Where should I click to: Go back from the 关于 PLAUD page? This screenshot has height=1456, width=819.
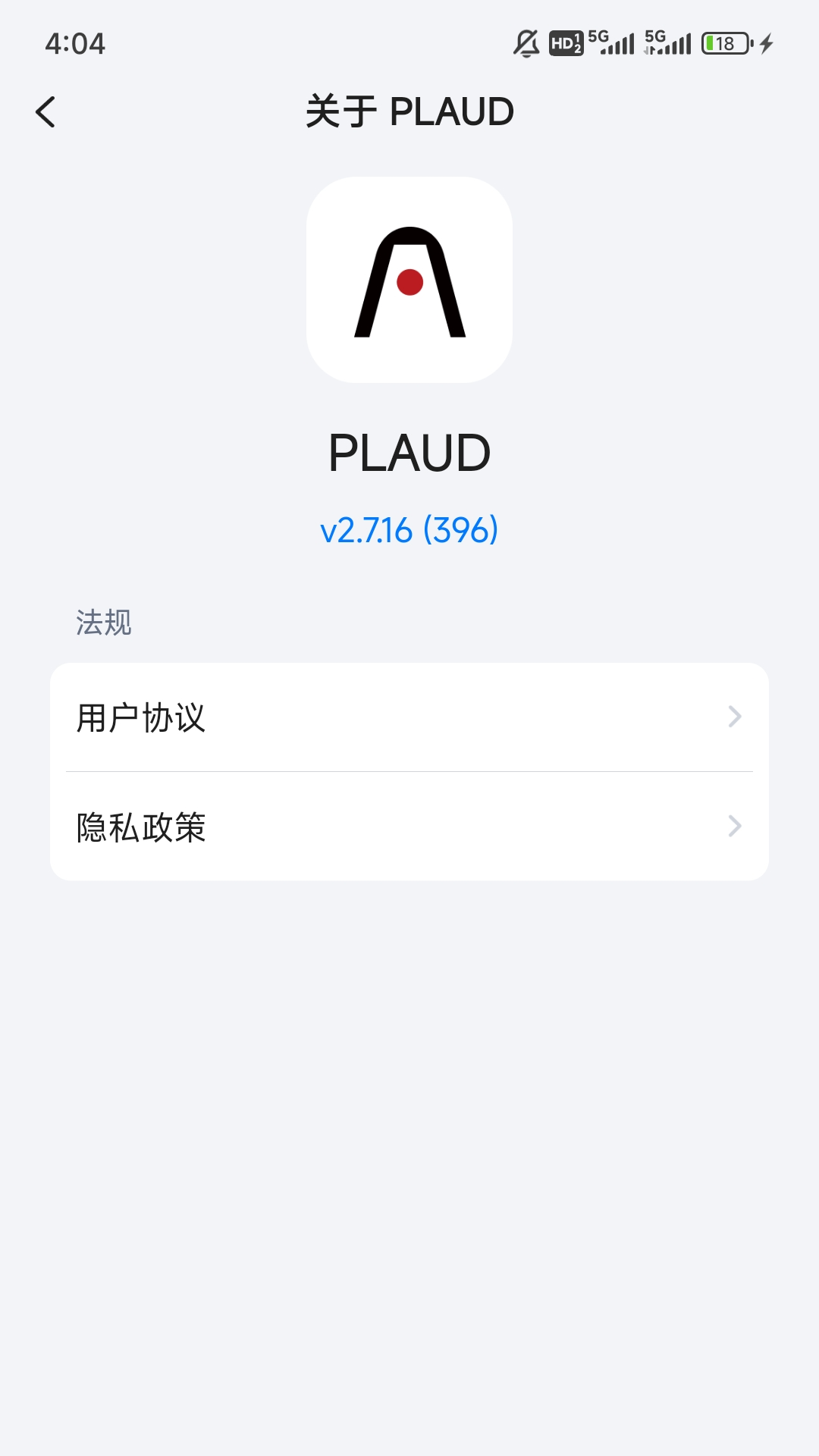[x=45, y=112]
